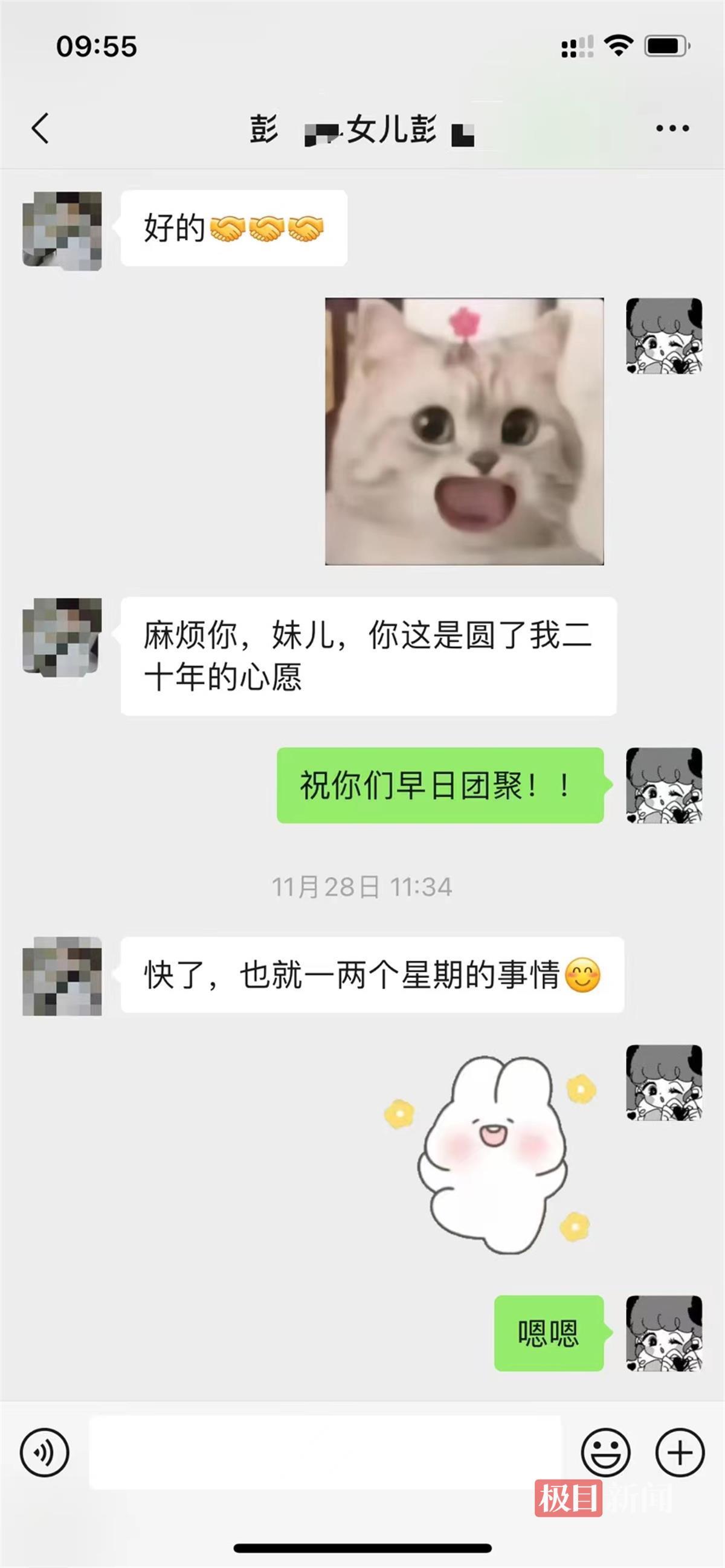Open the plus attachments menu
This screenshot has width=725, height=1568.
point(679,1452)
